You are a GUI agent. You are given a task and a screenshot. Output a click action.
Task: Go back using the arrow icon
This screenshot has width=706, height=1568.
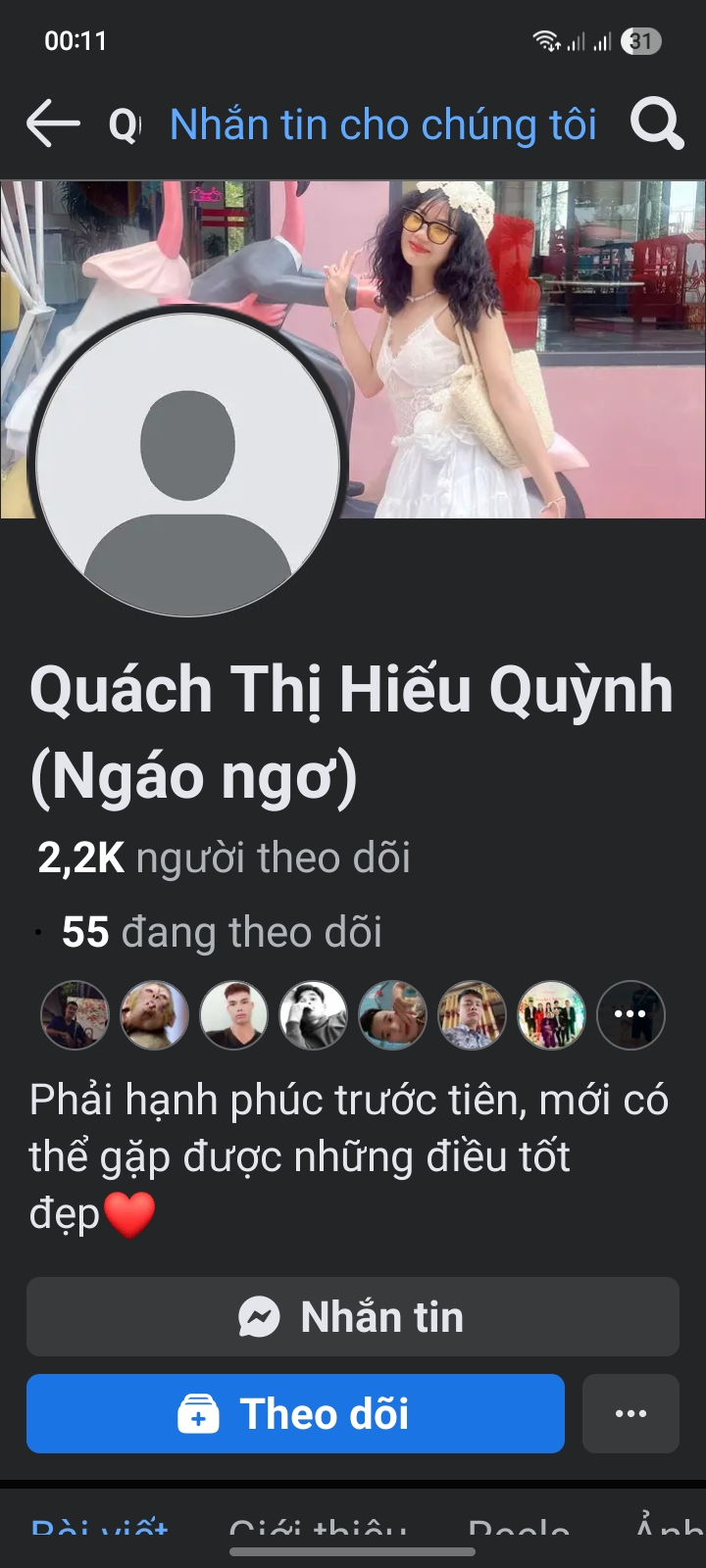pos(53,124)
